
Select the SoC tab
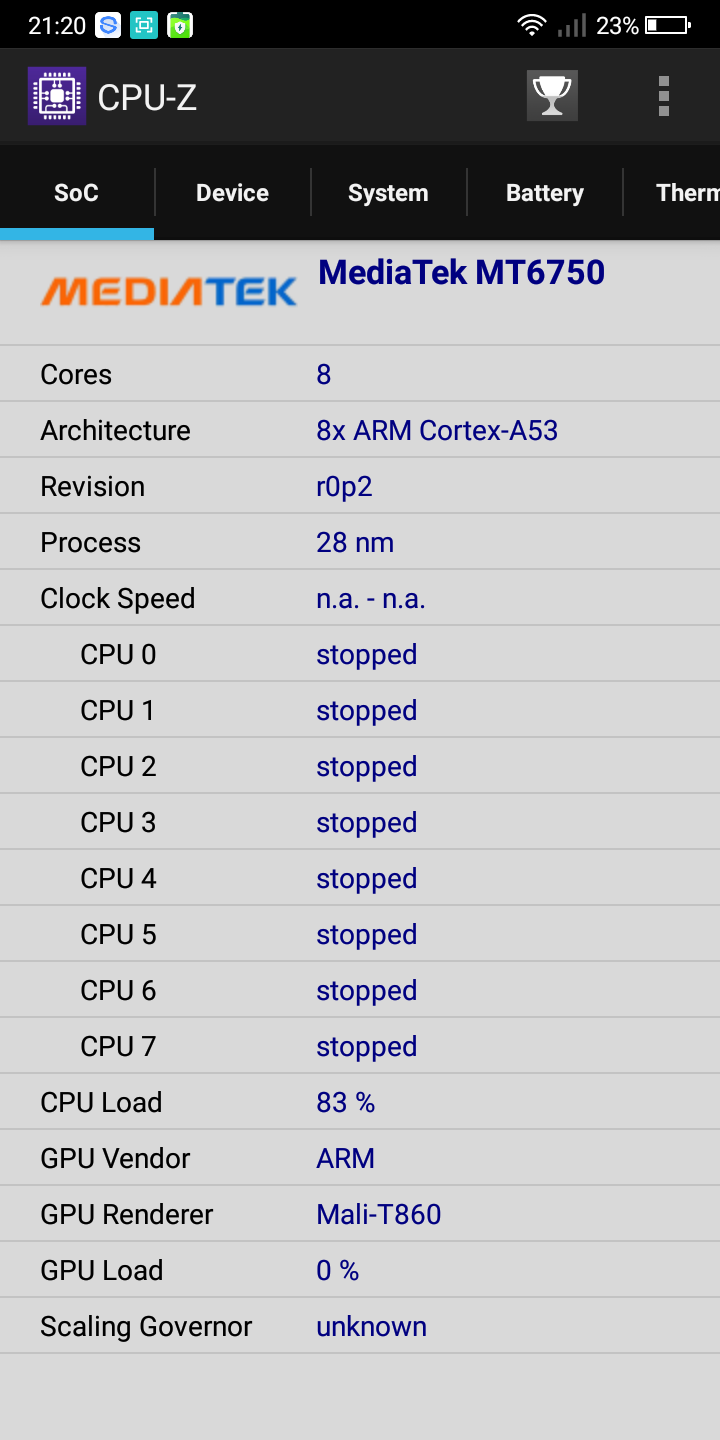[77, 193]
